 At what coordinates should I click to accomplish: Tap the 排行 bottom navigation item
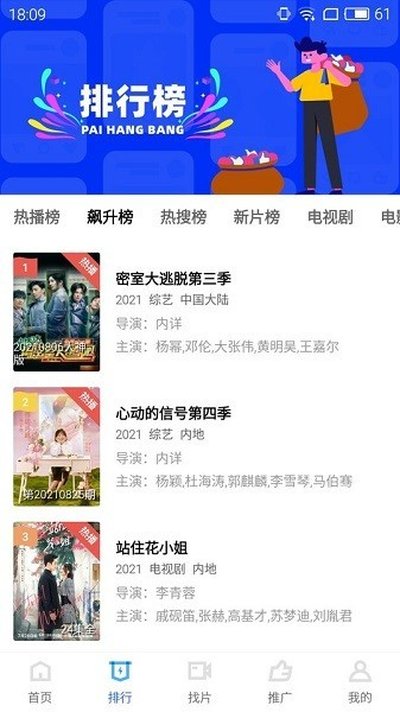point(120,682)
